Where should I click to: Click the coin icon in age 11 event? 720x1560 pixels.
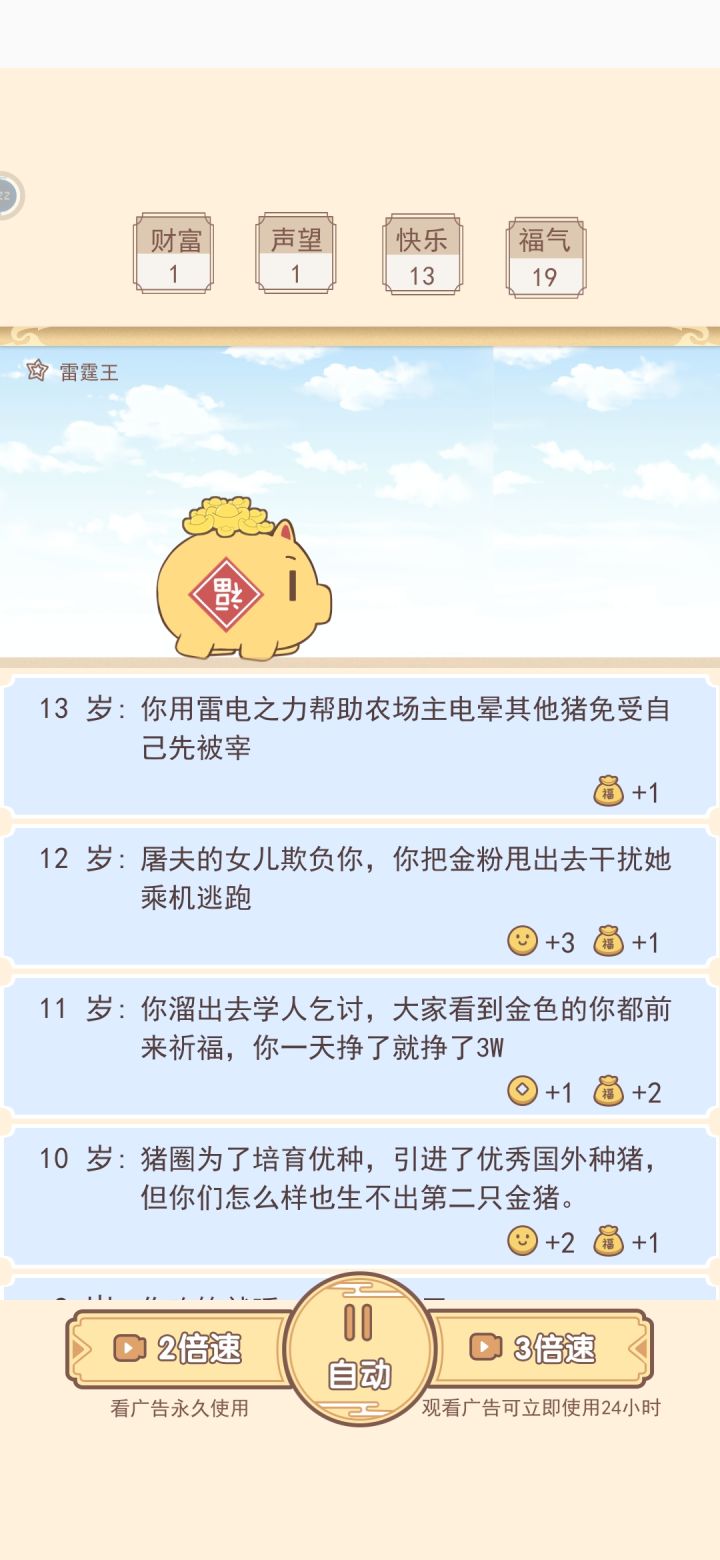(523, 1091)
